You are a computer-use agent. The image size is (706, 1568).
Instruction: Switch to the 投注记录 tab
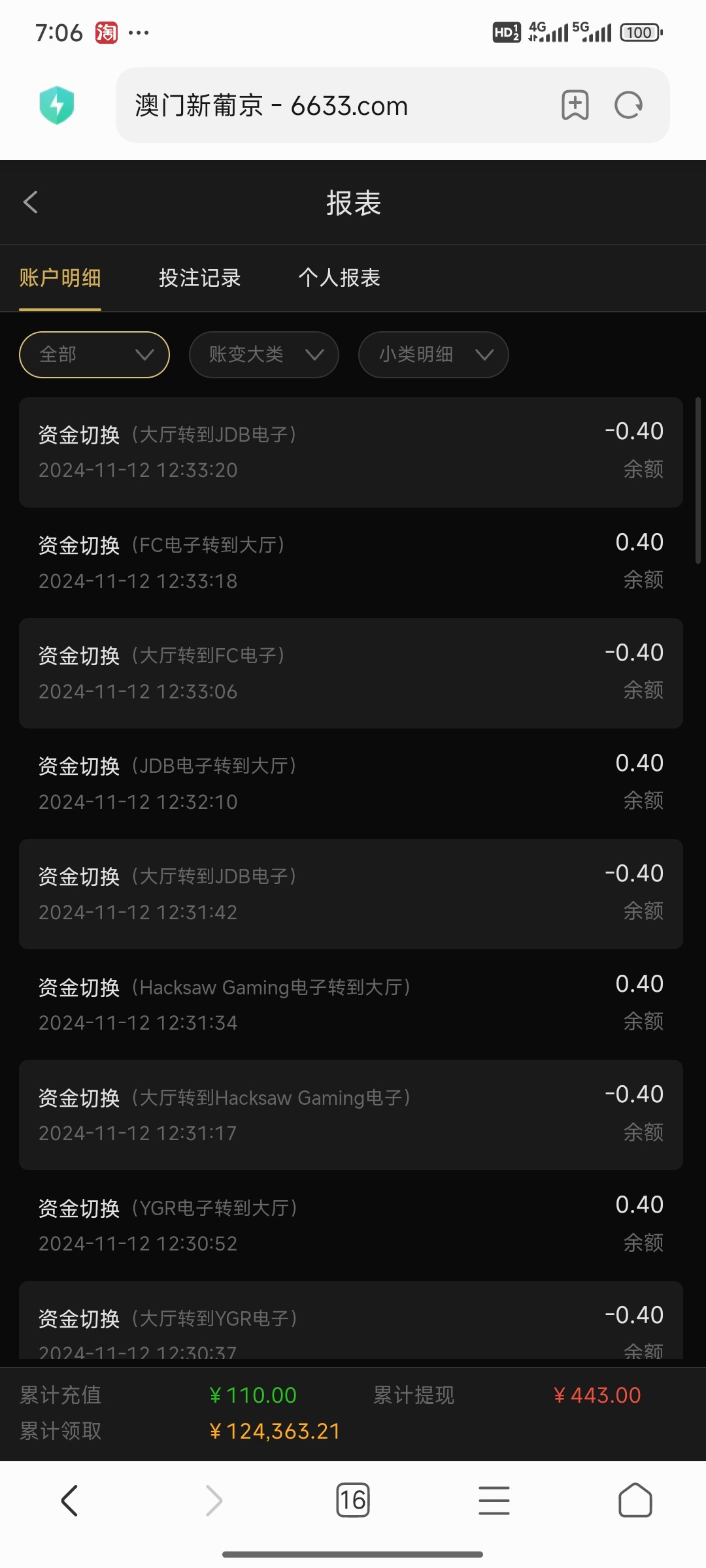[x=199, y=278]
